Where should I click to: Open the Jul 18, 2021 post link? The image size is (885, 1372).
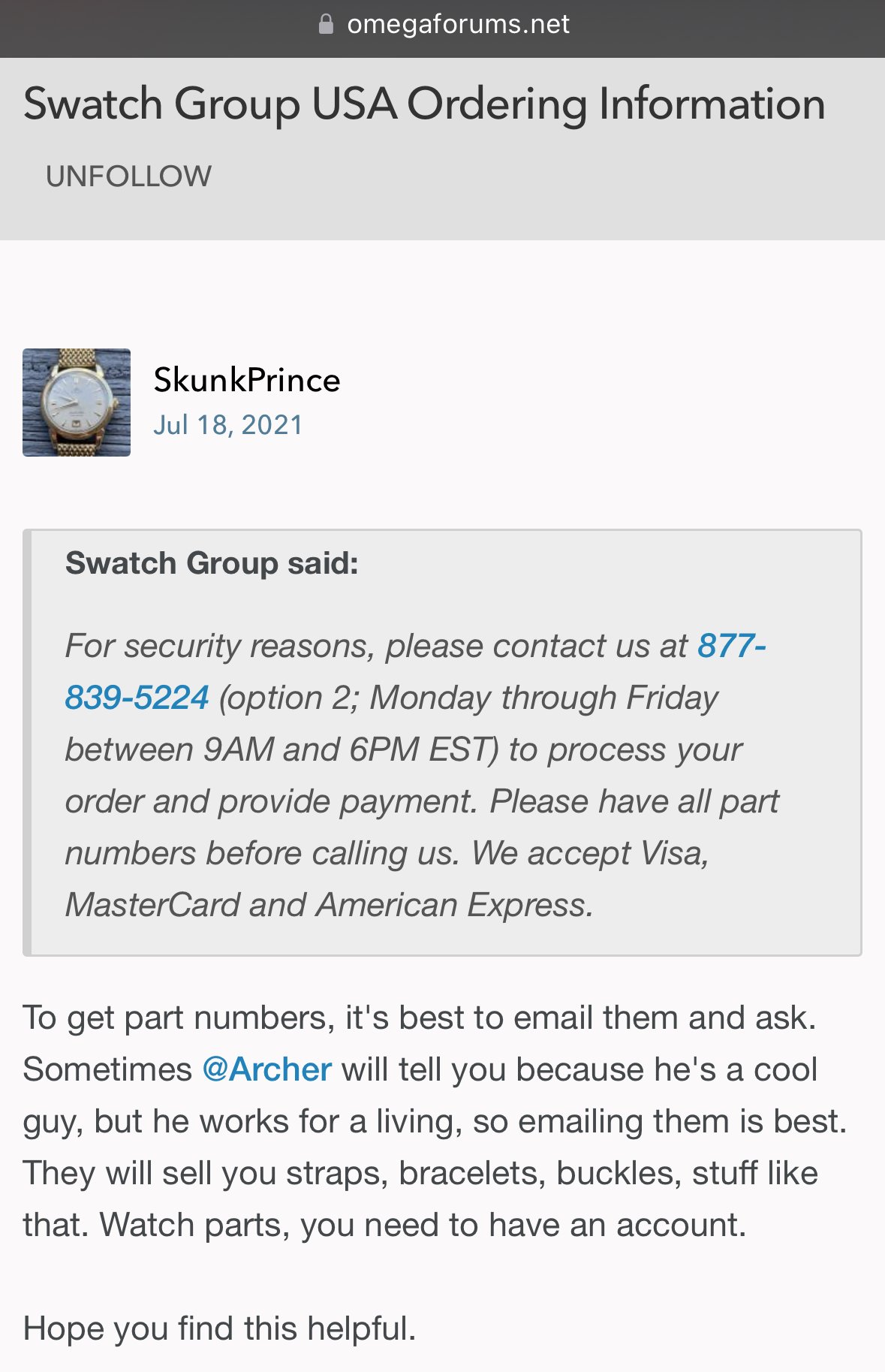point(227,425)
